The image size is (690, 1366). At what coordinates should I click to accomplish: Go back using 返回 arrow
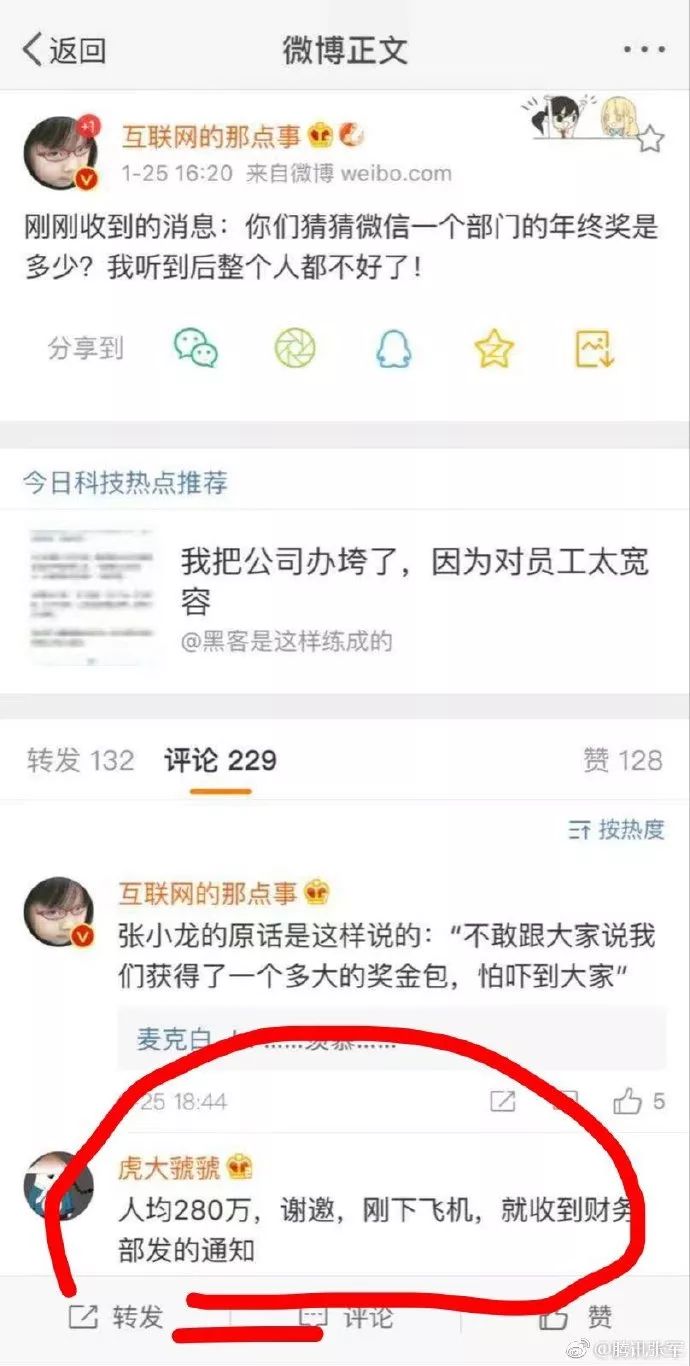(x=64, y=49)
